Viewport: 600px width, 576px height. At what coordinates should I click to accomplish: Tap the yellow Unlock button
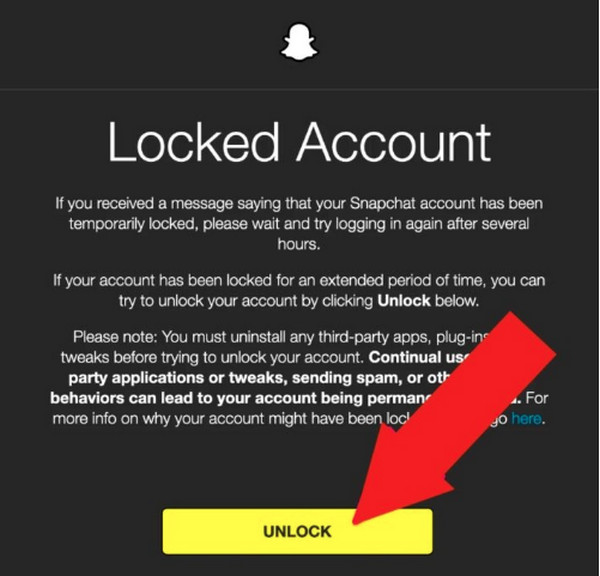pyautogui.click(x=297, y=531)
